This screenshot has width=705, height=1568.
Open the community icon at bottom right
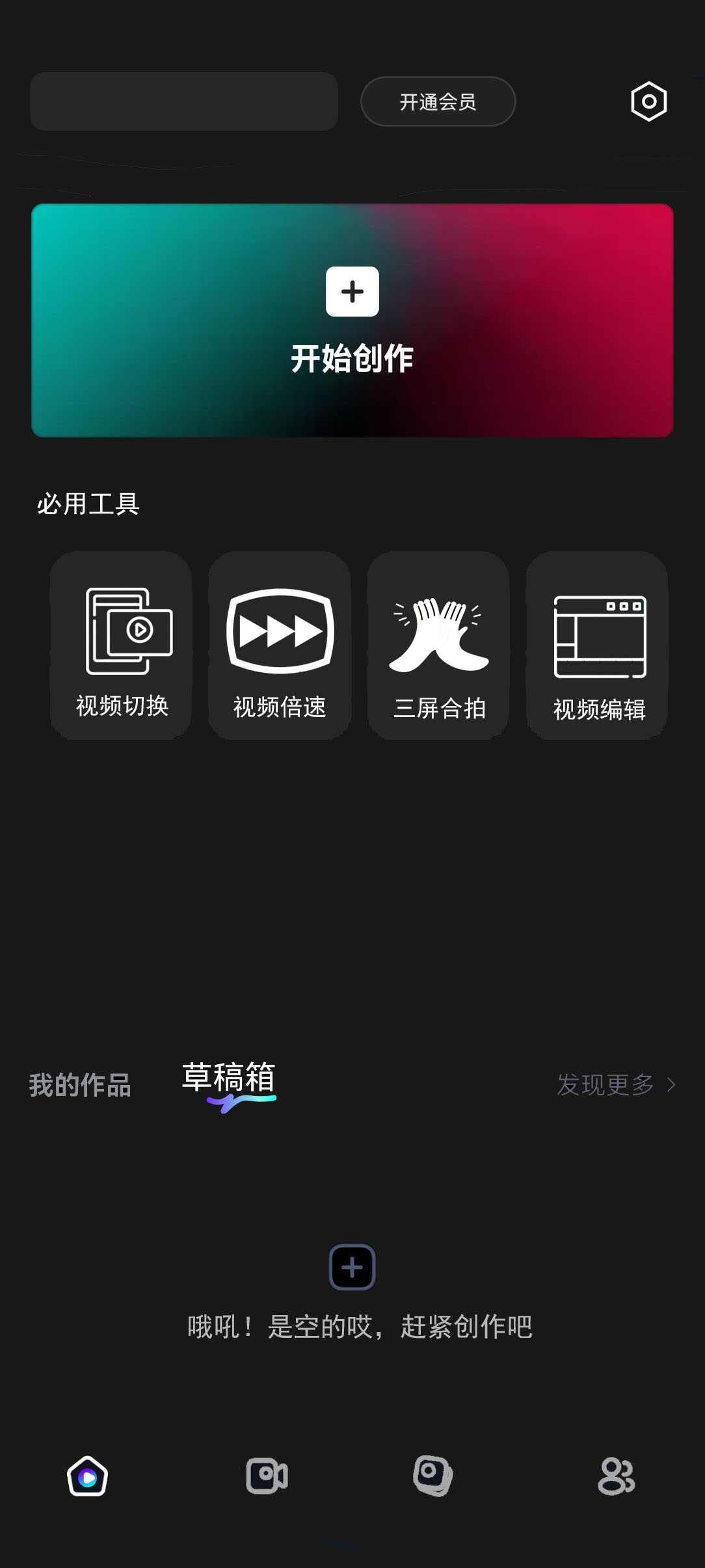point(617,1476)
